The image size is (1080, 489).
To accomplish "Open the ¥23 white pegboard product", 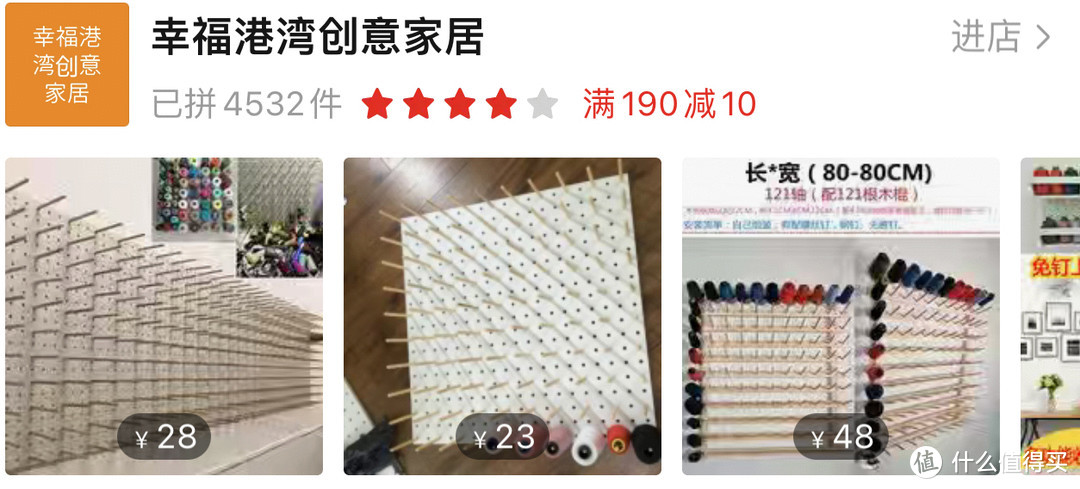I will [x=502, y=316].
